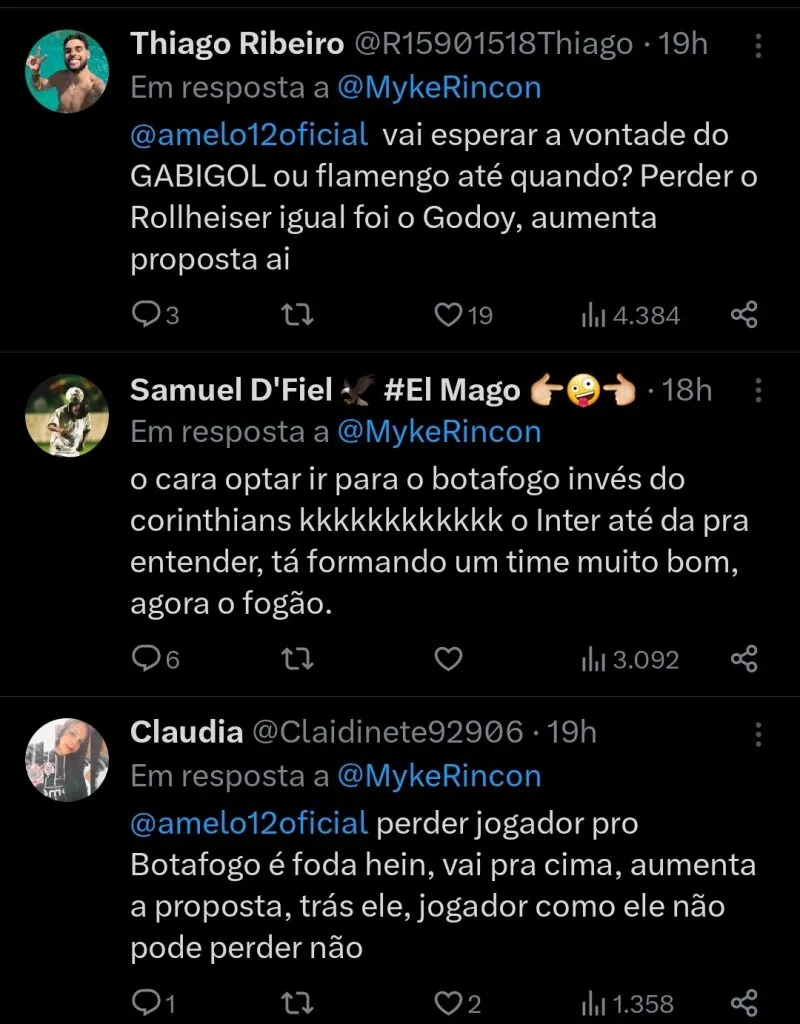Like Samuel D'Fiel's tweet

coord(450,659)
